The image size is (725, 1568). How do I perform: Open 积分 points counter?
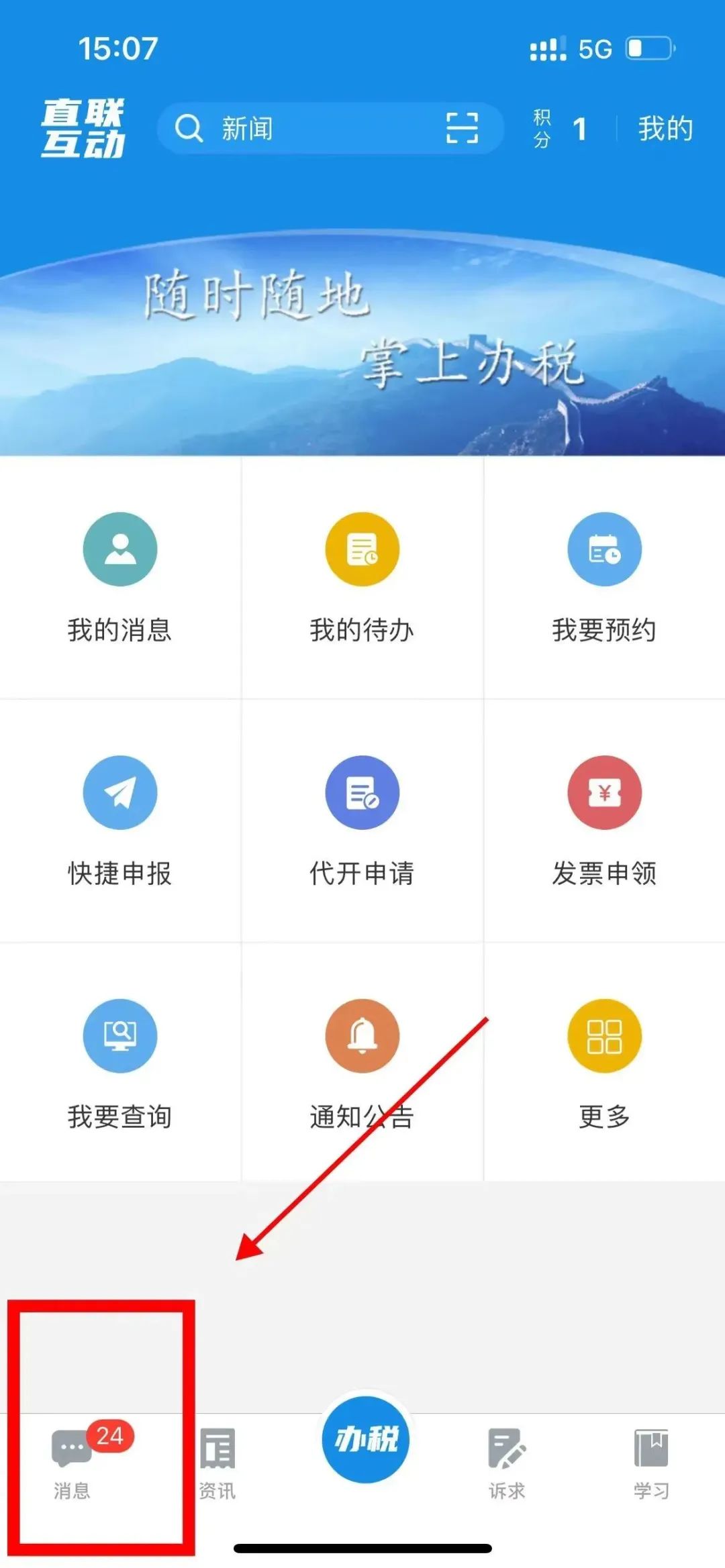561,129
